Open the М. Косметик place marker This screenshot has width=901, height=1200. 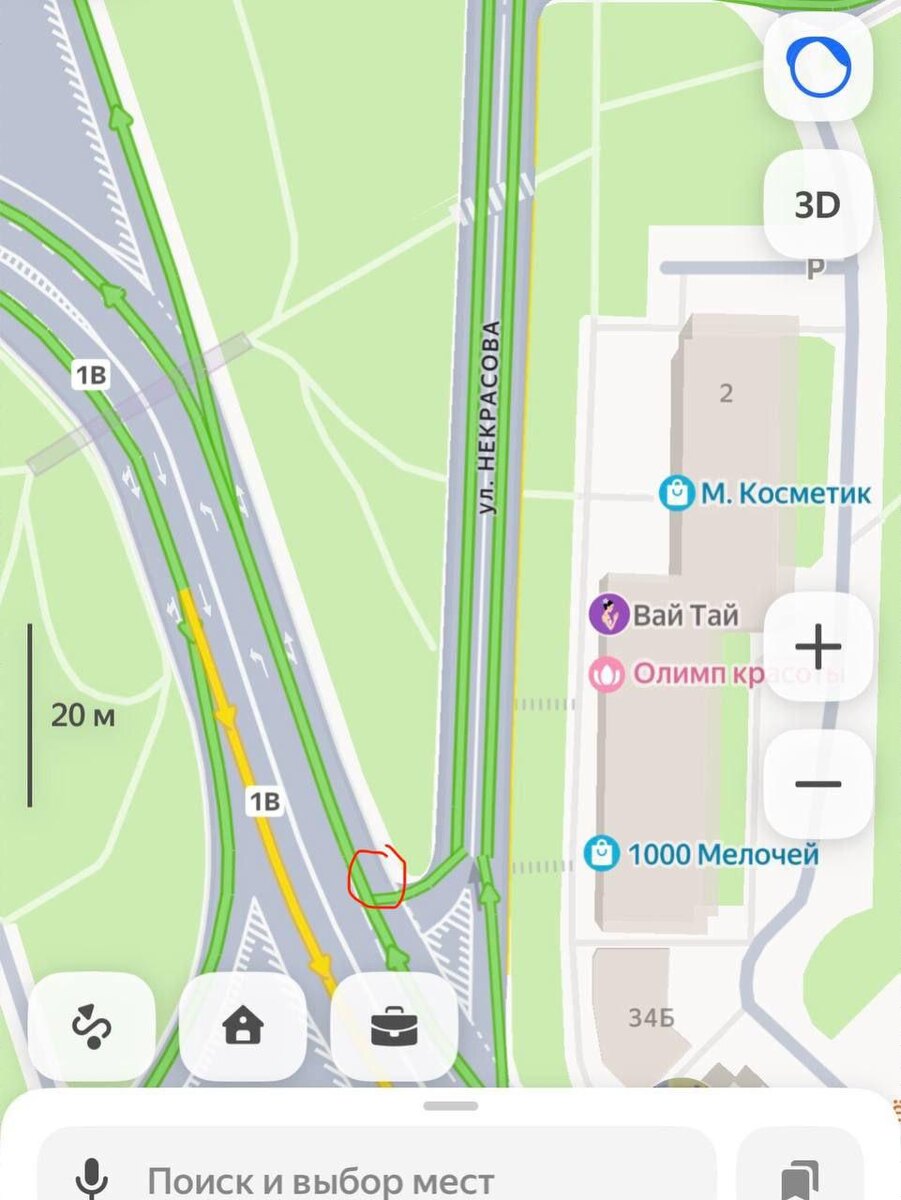(677, 492)
